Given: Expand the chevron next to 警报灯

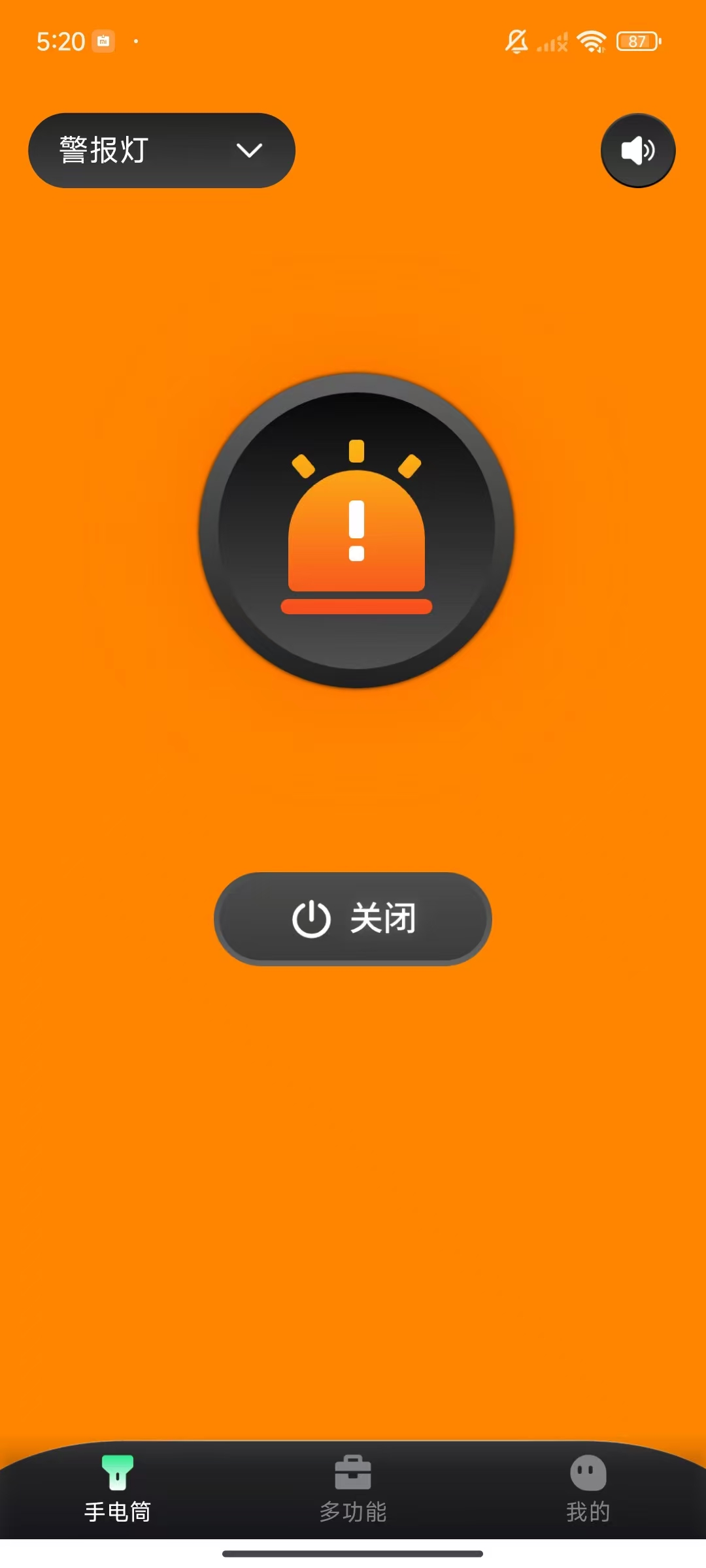Looking at the screenshot, I should tap(248, 151).
